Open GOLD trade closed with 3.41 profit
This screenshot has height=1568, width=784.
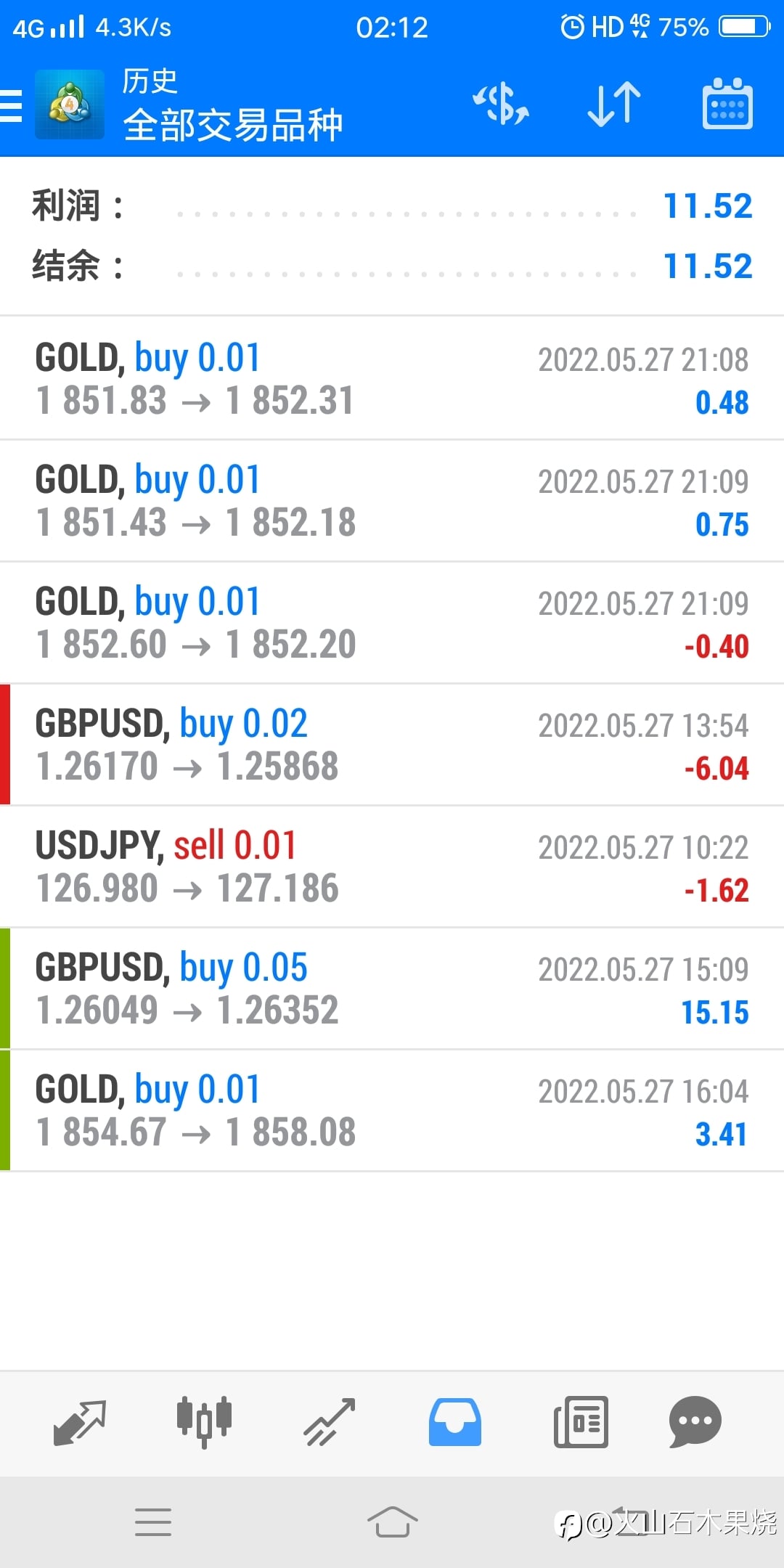pyautogui.click(x=392, y=1111)
